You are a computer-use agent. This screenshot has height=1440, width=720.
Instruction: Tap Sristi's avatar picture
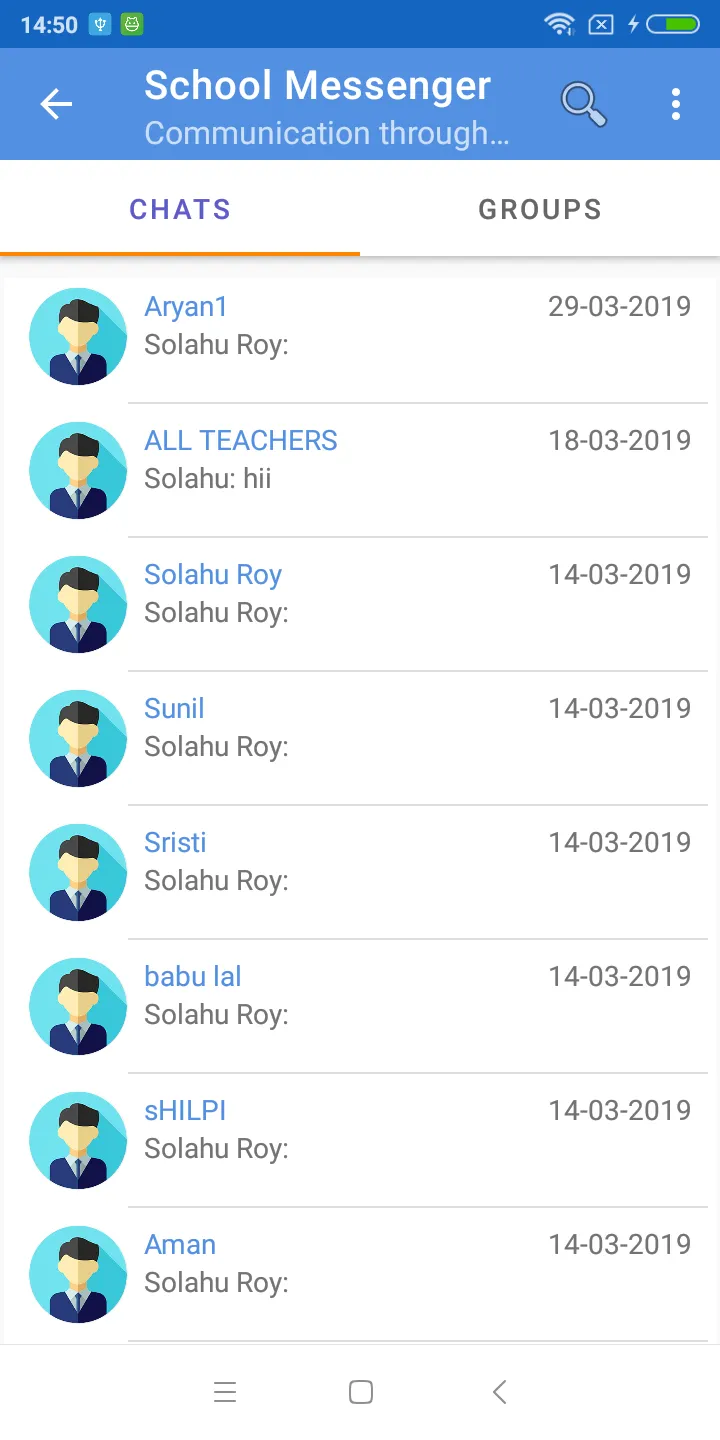(78, 872)
